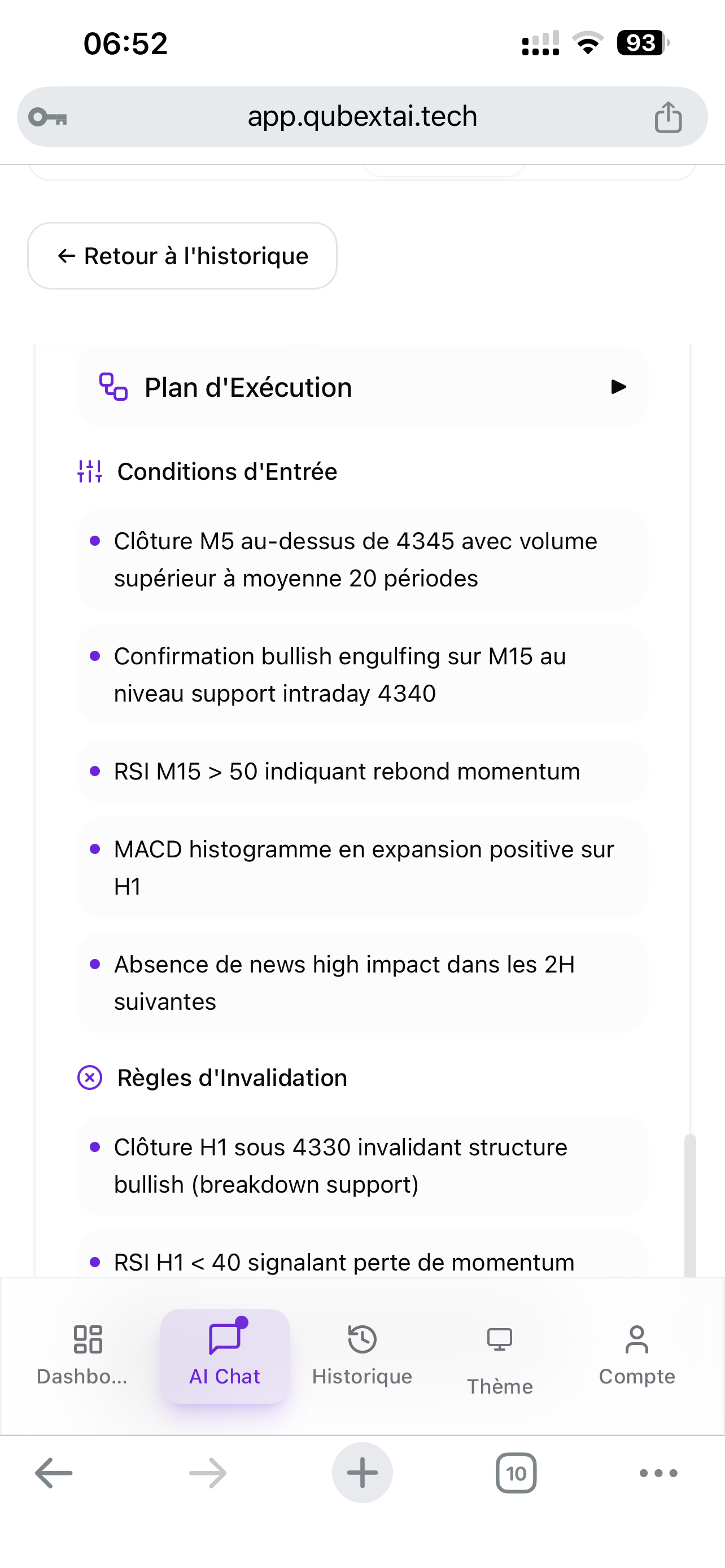Toggle visibility of Règles d'Invalidation section
This screenshot has height=1568, width=725.
[233, 1077]
